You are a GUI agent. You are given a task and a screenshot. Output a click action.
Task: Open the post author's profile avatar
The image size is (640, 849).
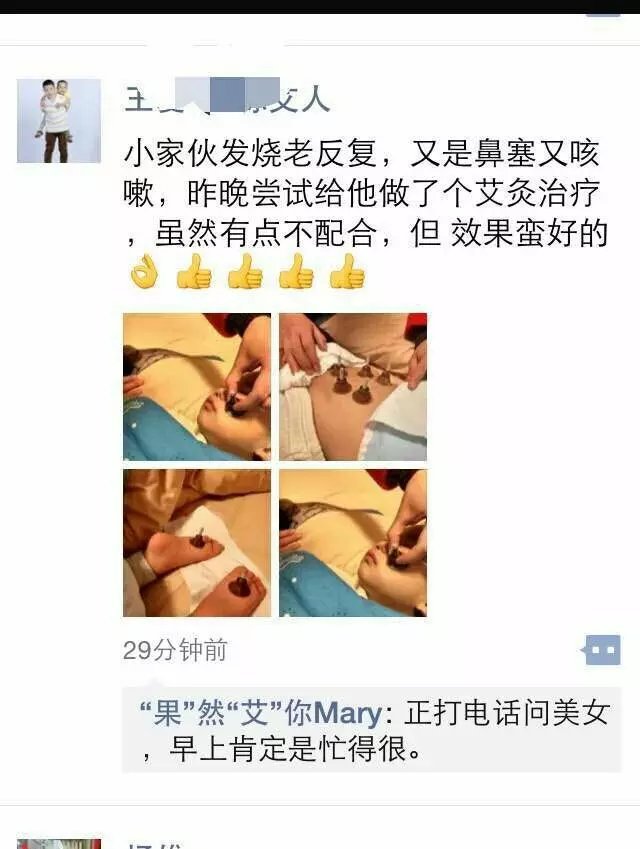pyautogui.click(x=59, y=121)
